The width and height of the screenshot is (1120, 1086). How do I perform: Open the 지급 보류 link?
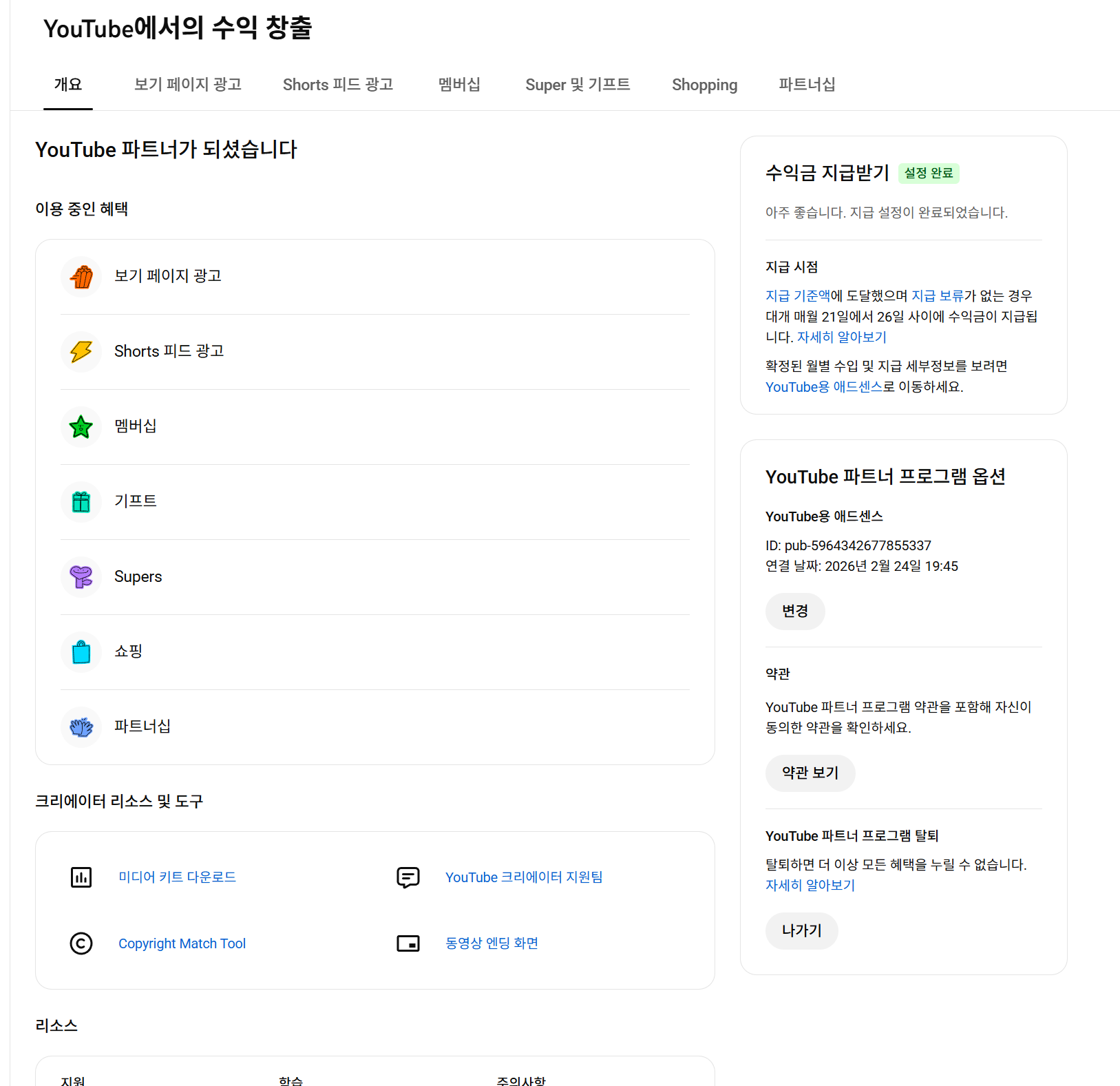[937, 295]
